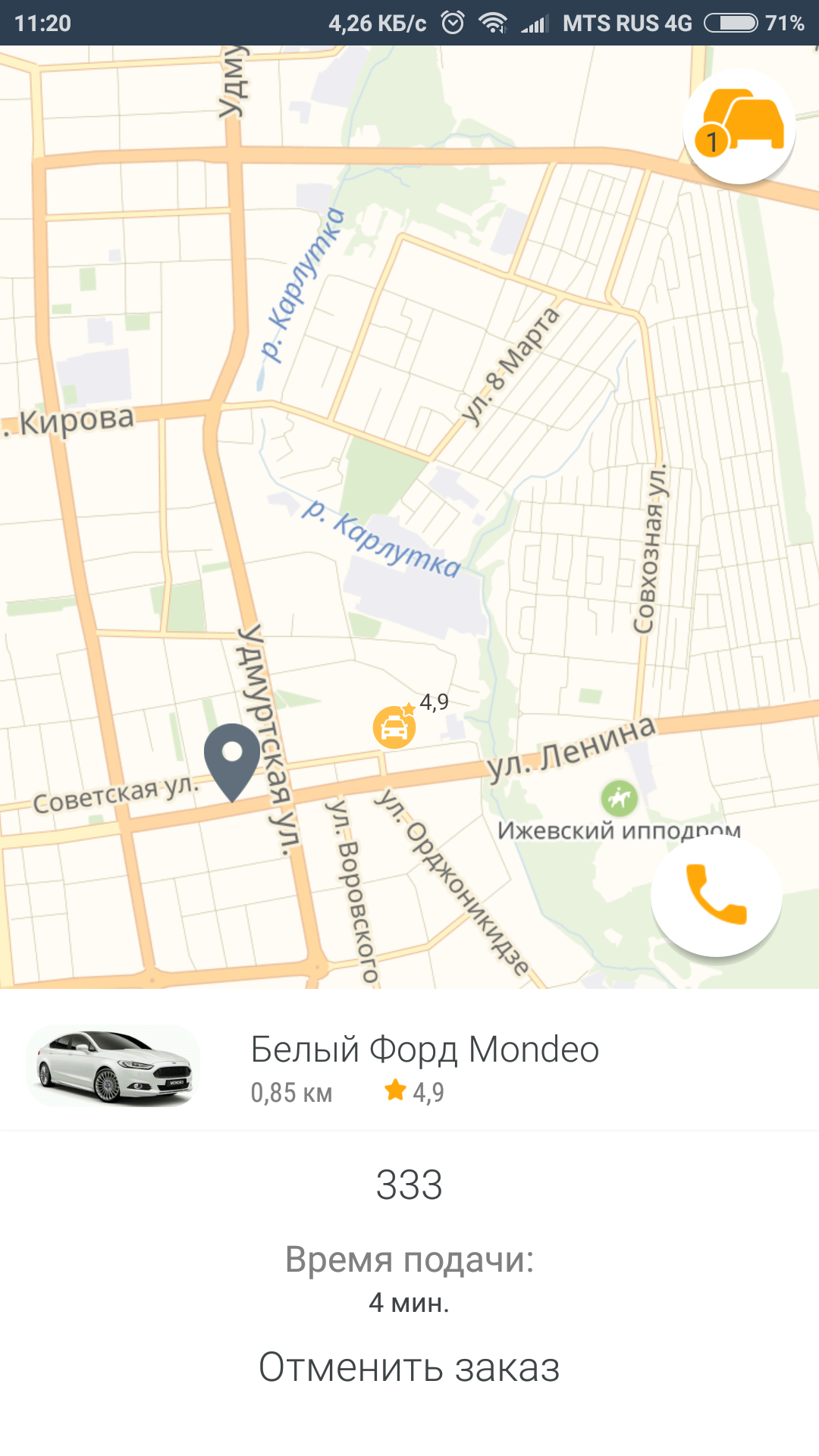Cancel the order via Отменить заказ
819x1456 pixels.
point(409,1367)
